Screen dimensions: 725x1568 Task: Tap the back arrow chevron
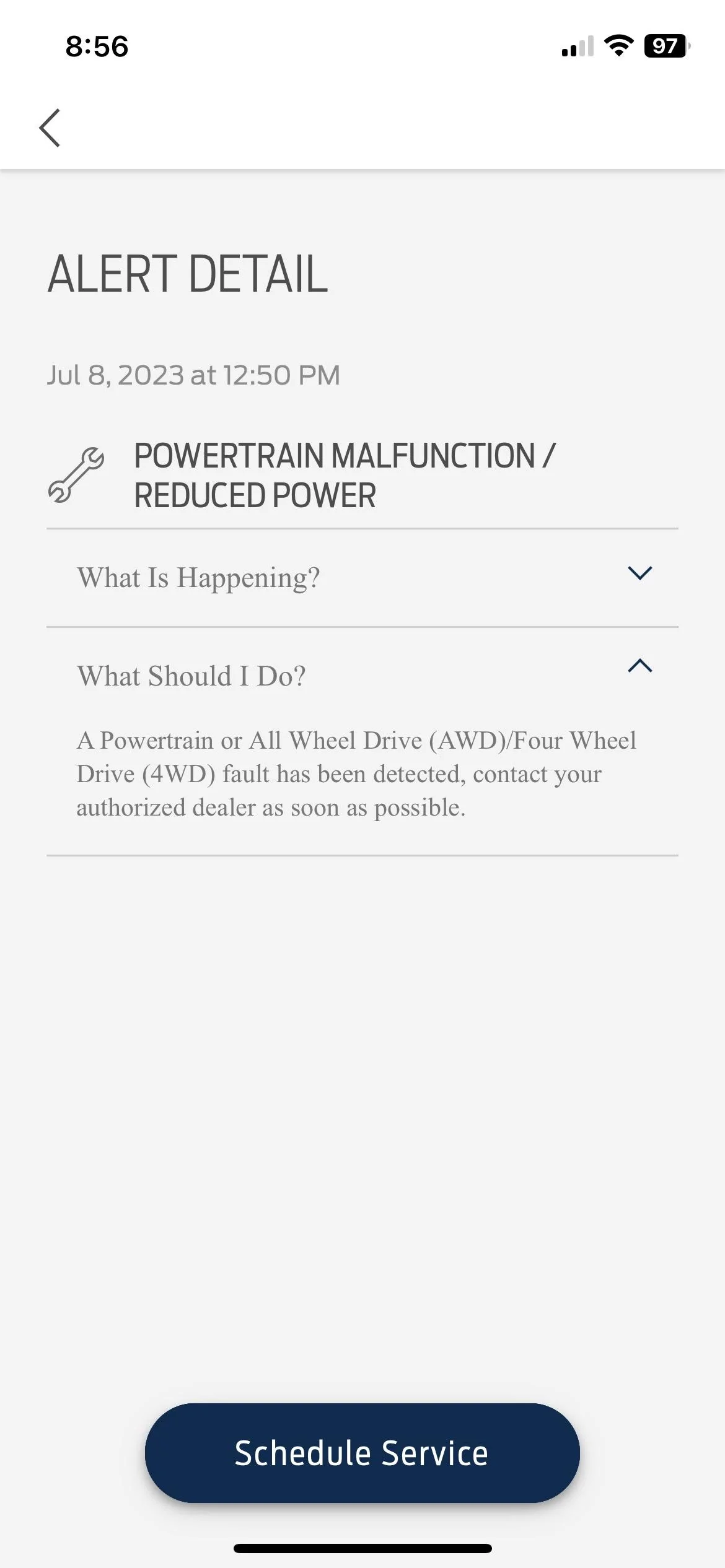50,127
